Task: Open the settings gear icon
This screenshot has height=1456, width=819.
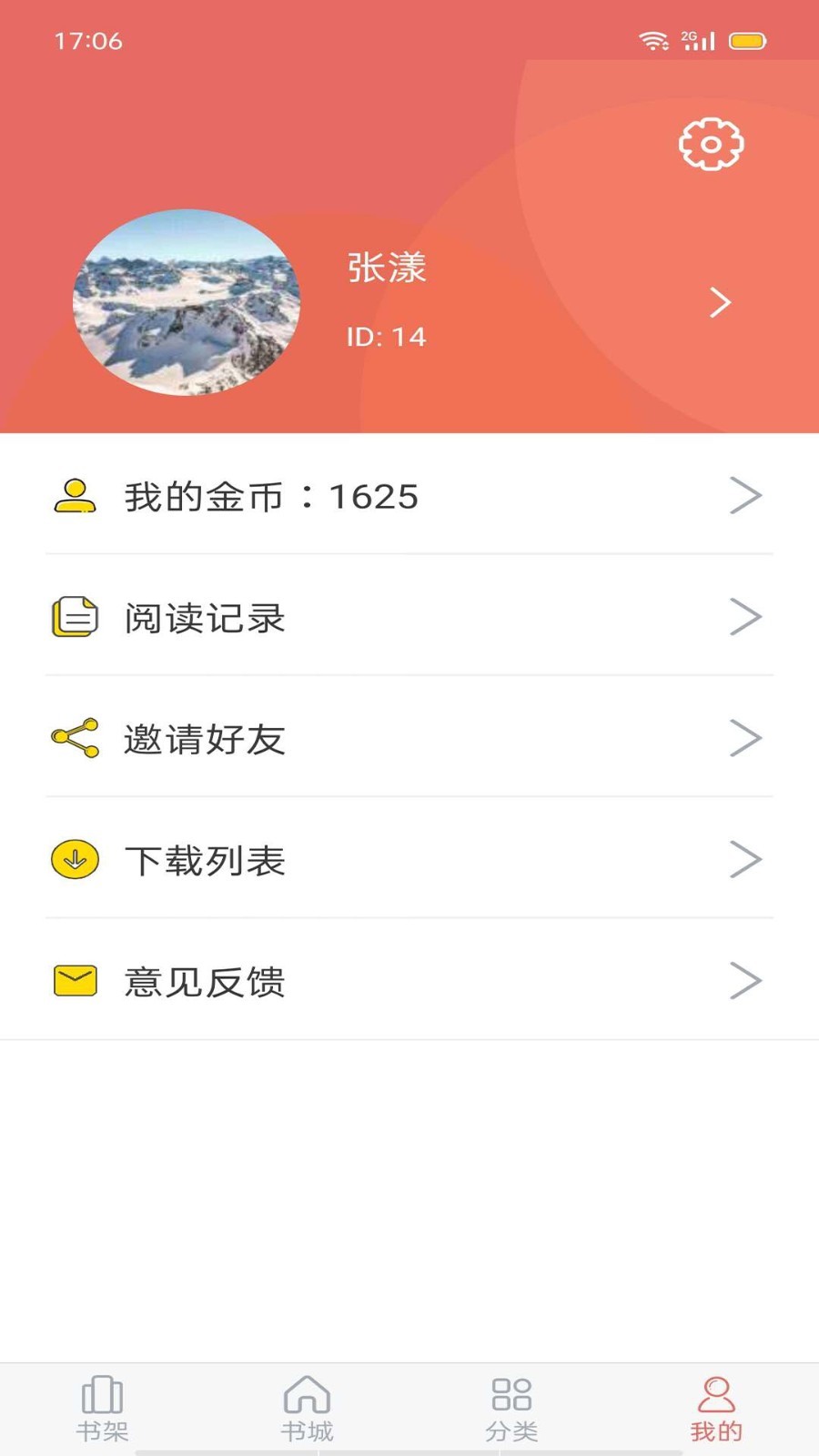Action: coord(711,143)
